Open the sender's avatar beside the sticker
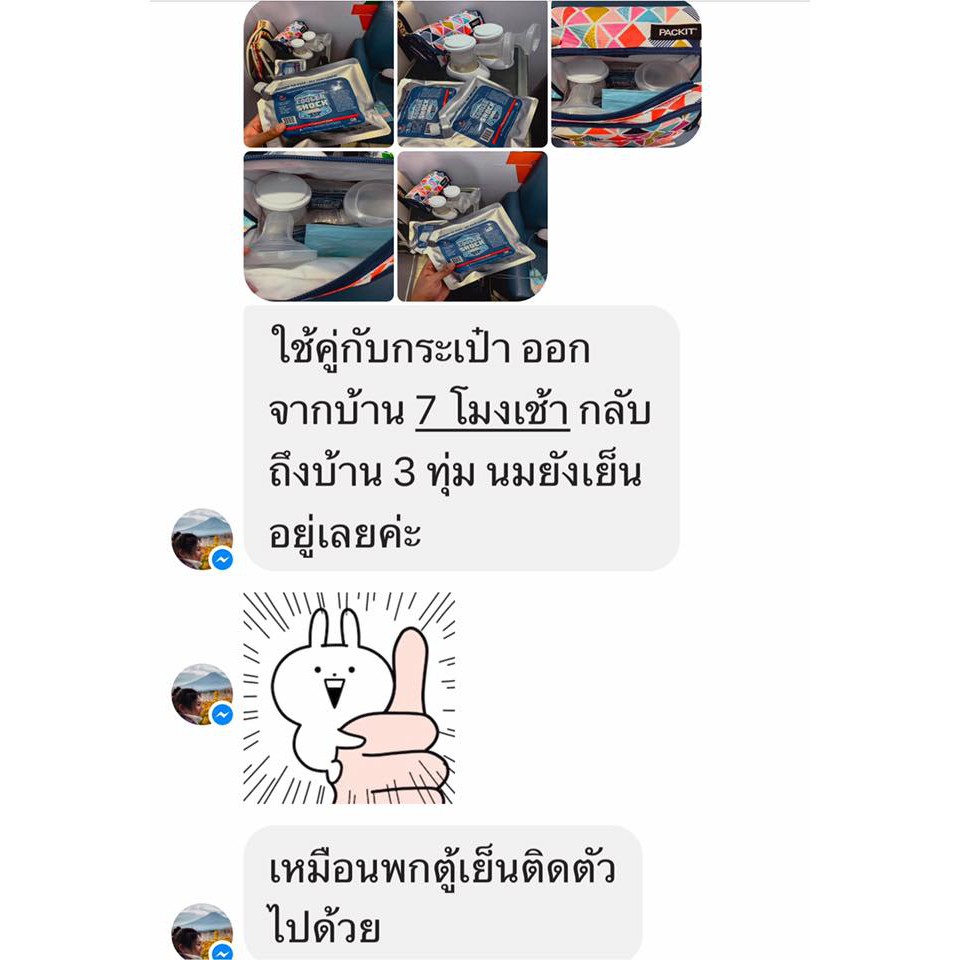The height and width of the screenshot is (960, 960). 202,694
